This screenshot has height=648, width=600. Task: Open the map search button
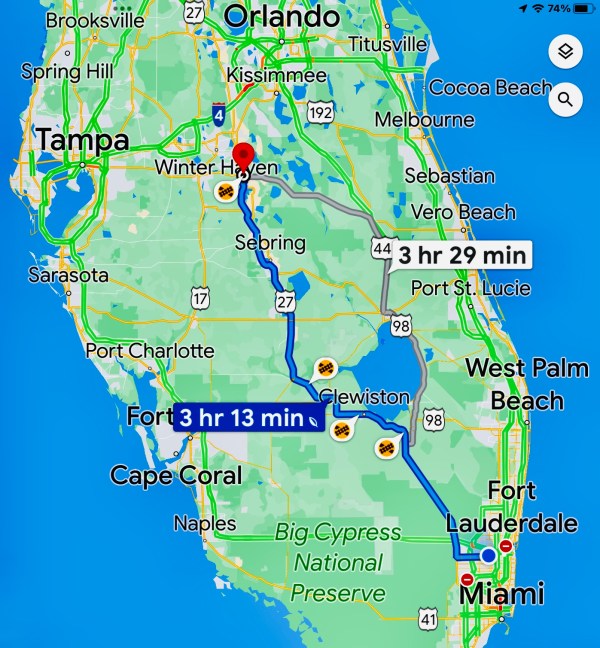[x=565, y=99]
